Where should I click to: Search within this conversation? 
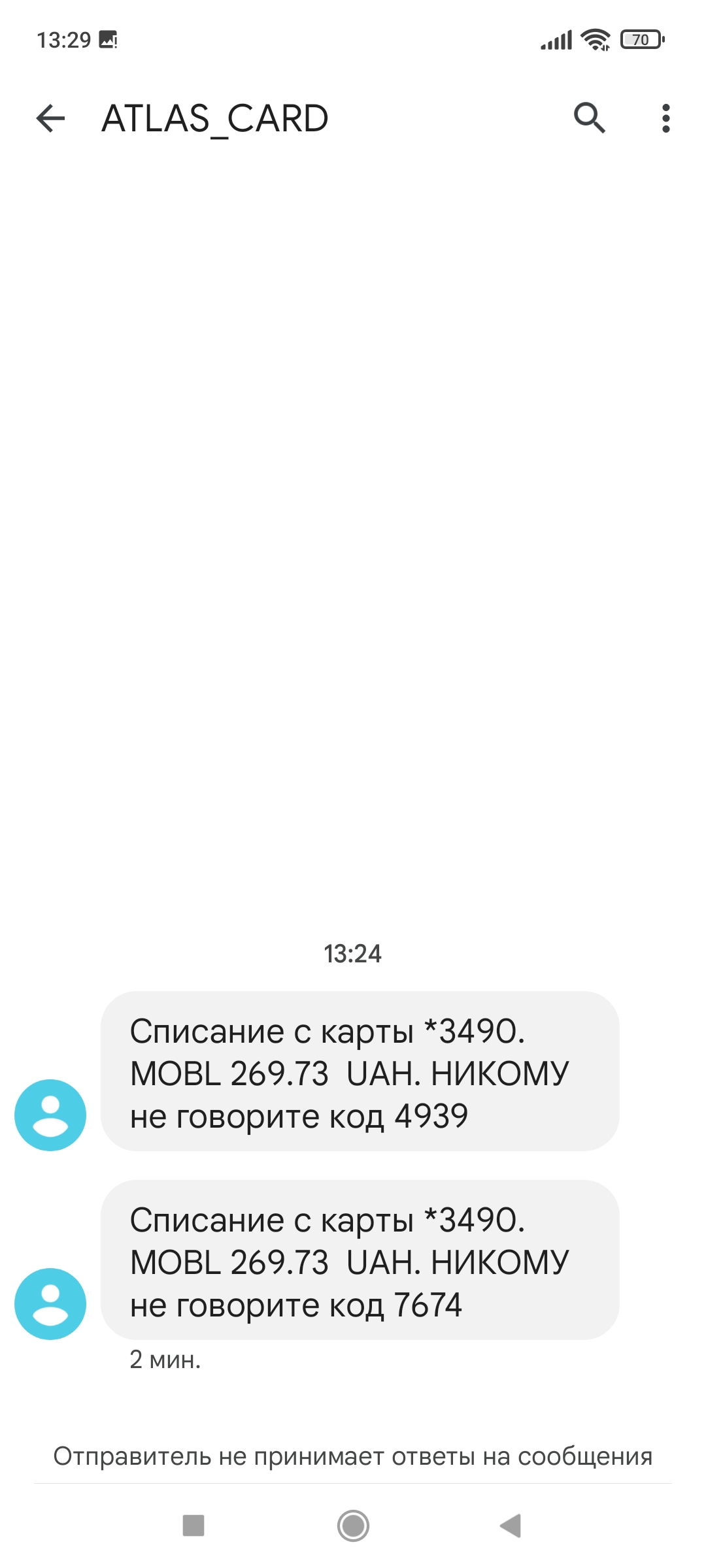(x=590, y=118)
